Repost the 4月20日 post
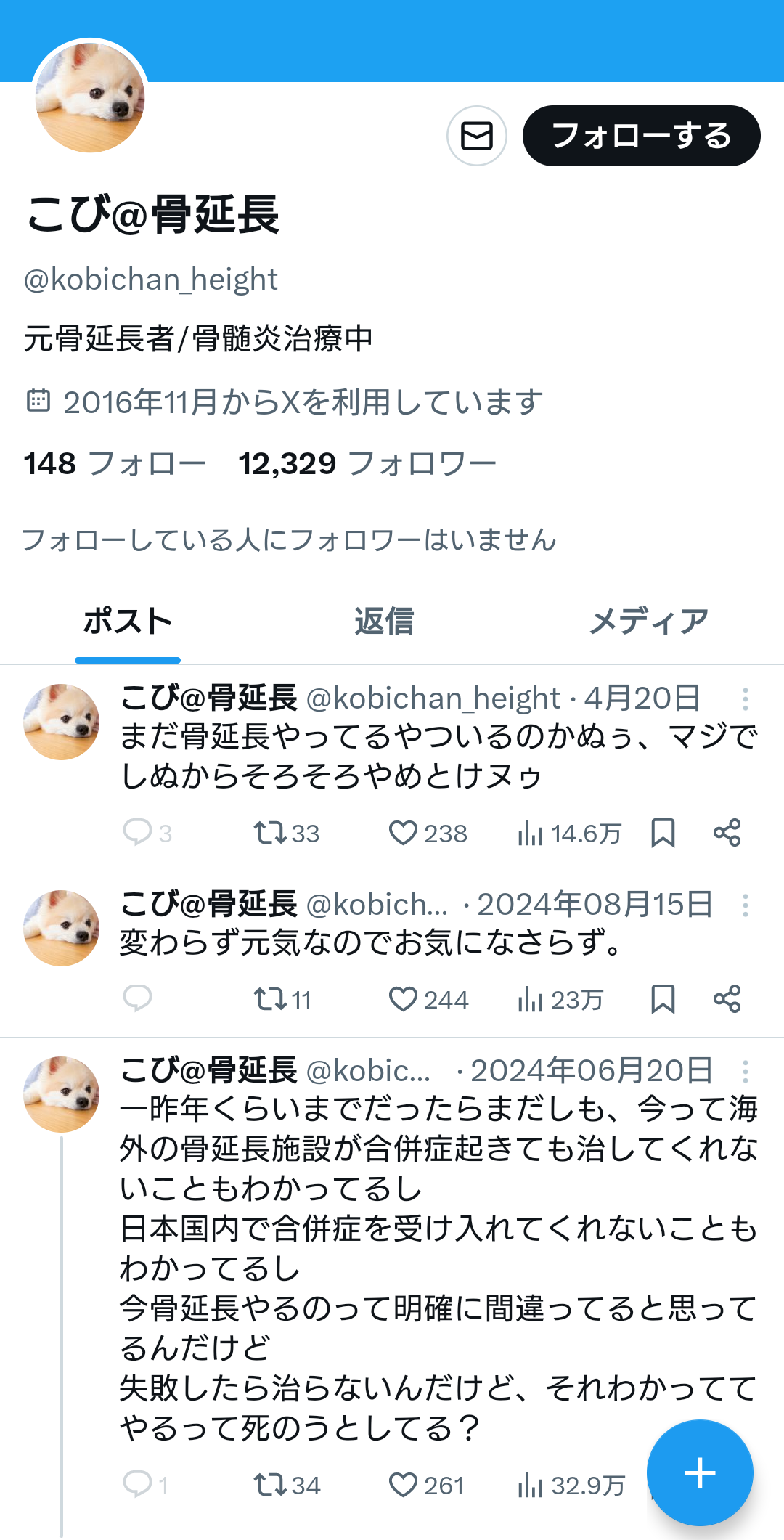Screen dimensions: 784x1540 [270, 833]
